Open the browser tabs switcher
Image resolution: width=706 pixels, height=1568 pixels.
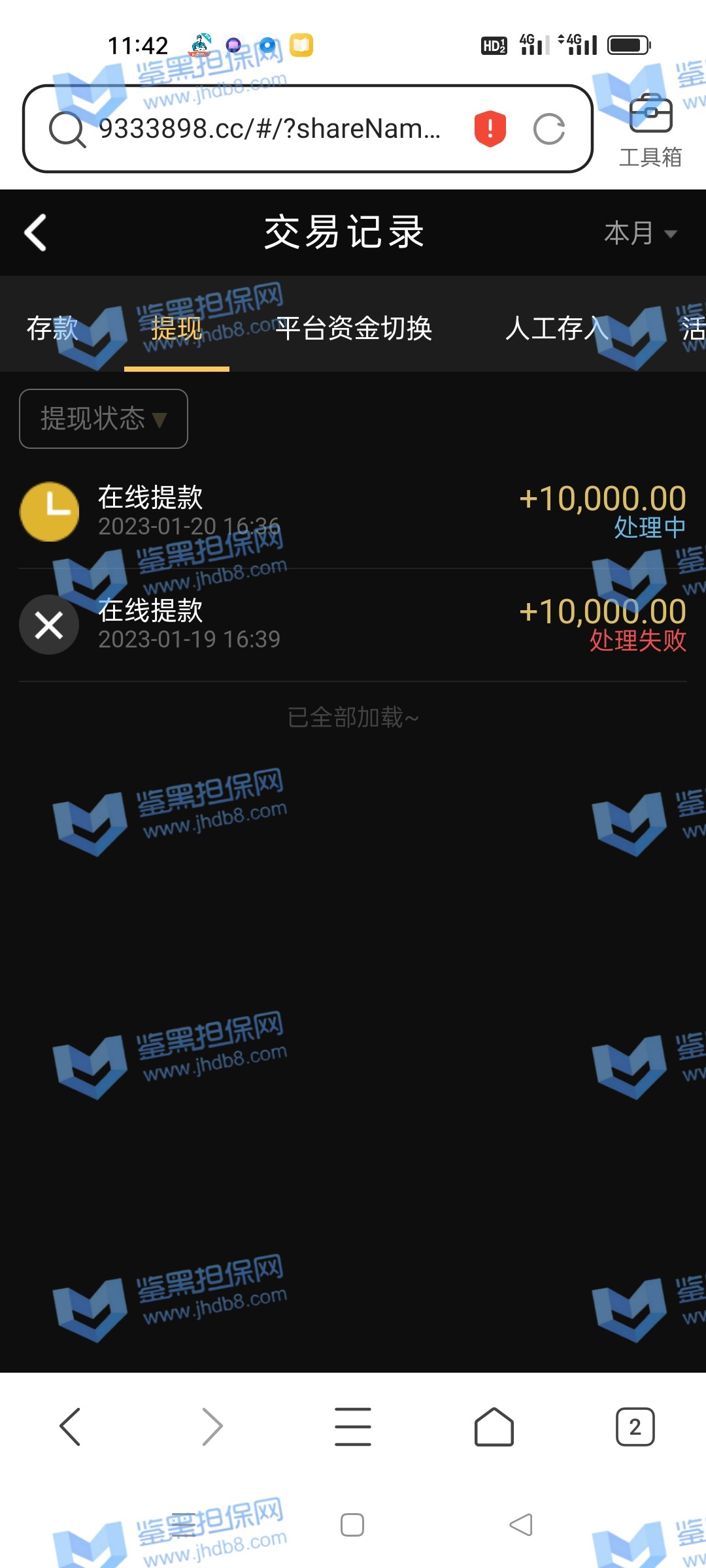[635, 1427]
